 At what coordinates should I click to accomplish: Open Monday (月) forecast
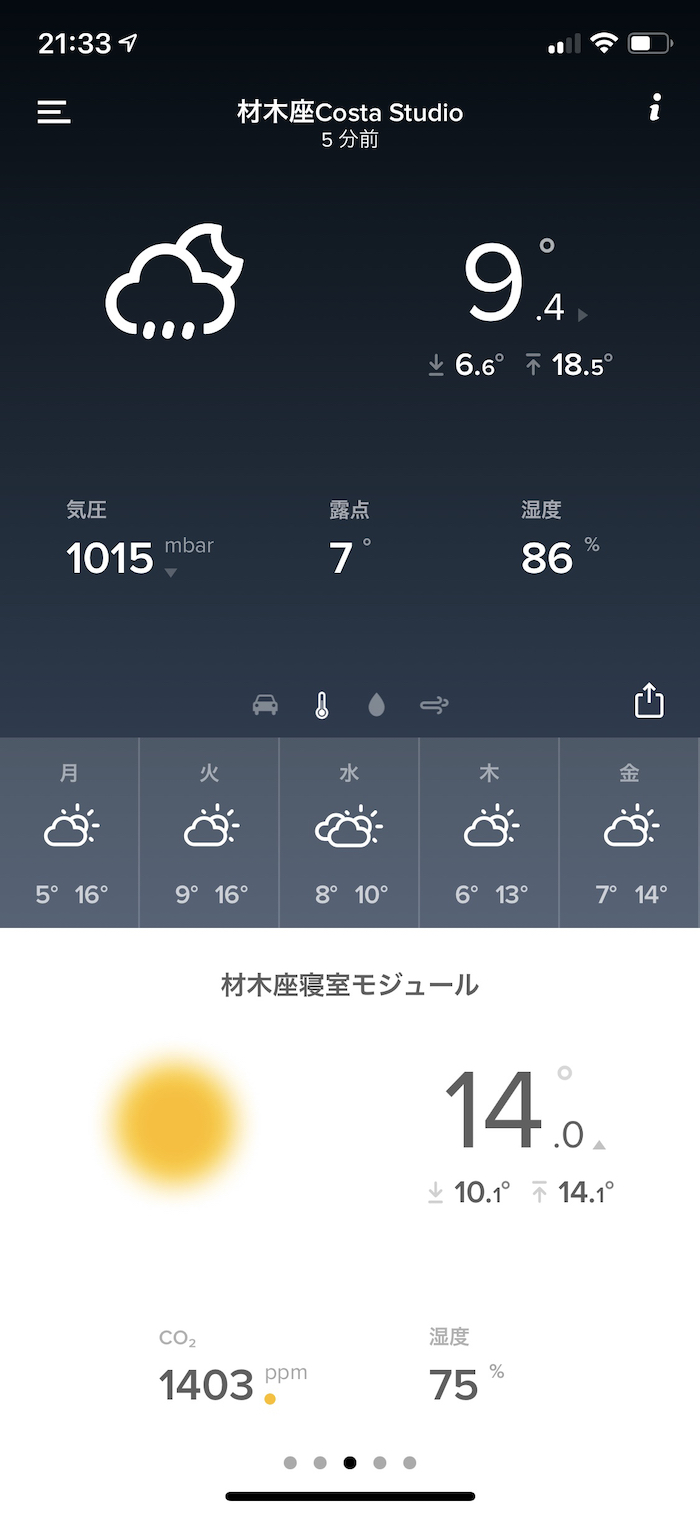70,832
